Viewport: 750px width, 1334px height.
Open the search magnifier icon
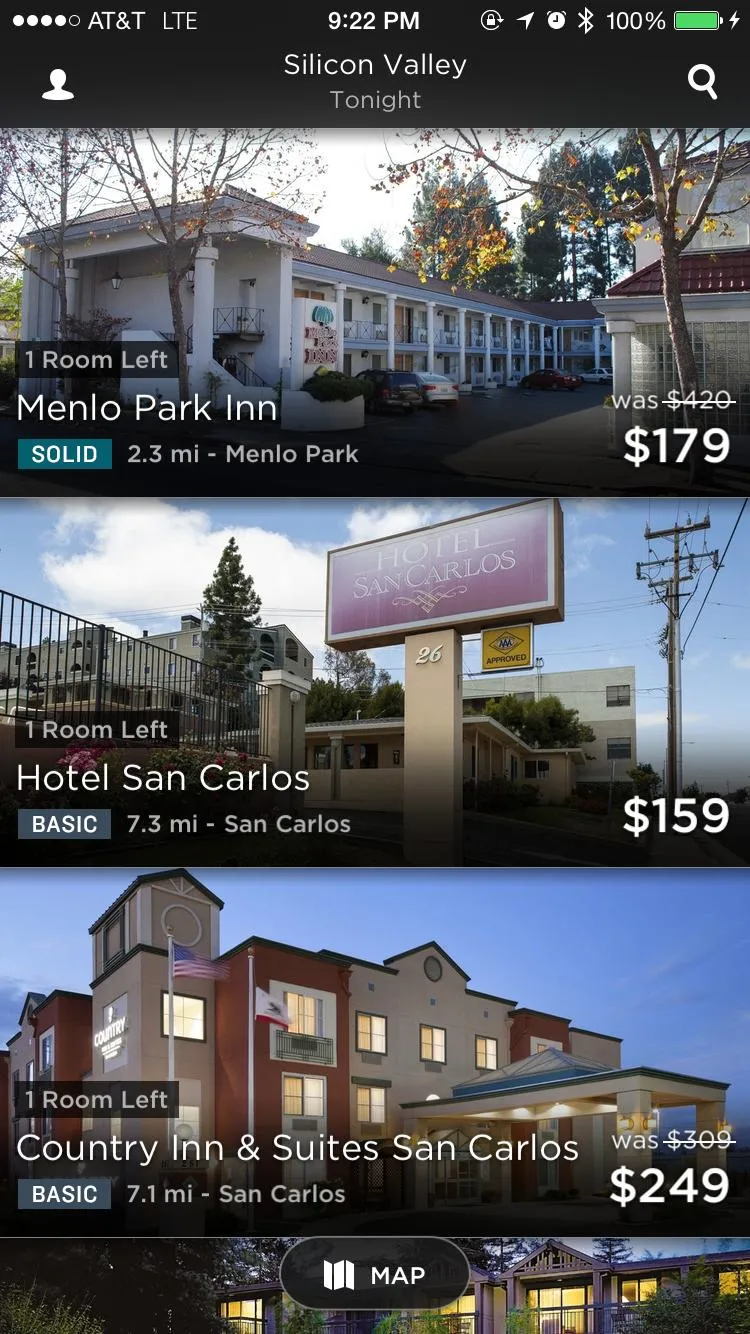[x=703, y=83]
